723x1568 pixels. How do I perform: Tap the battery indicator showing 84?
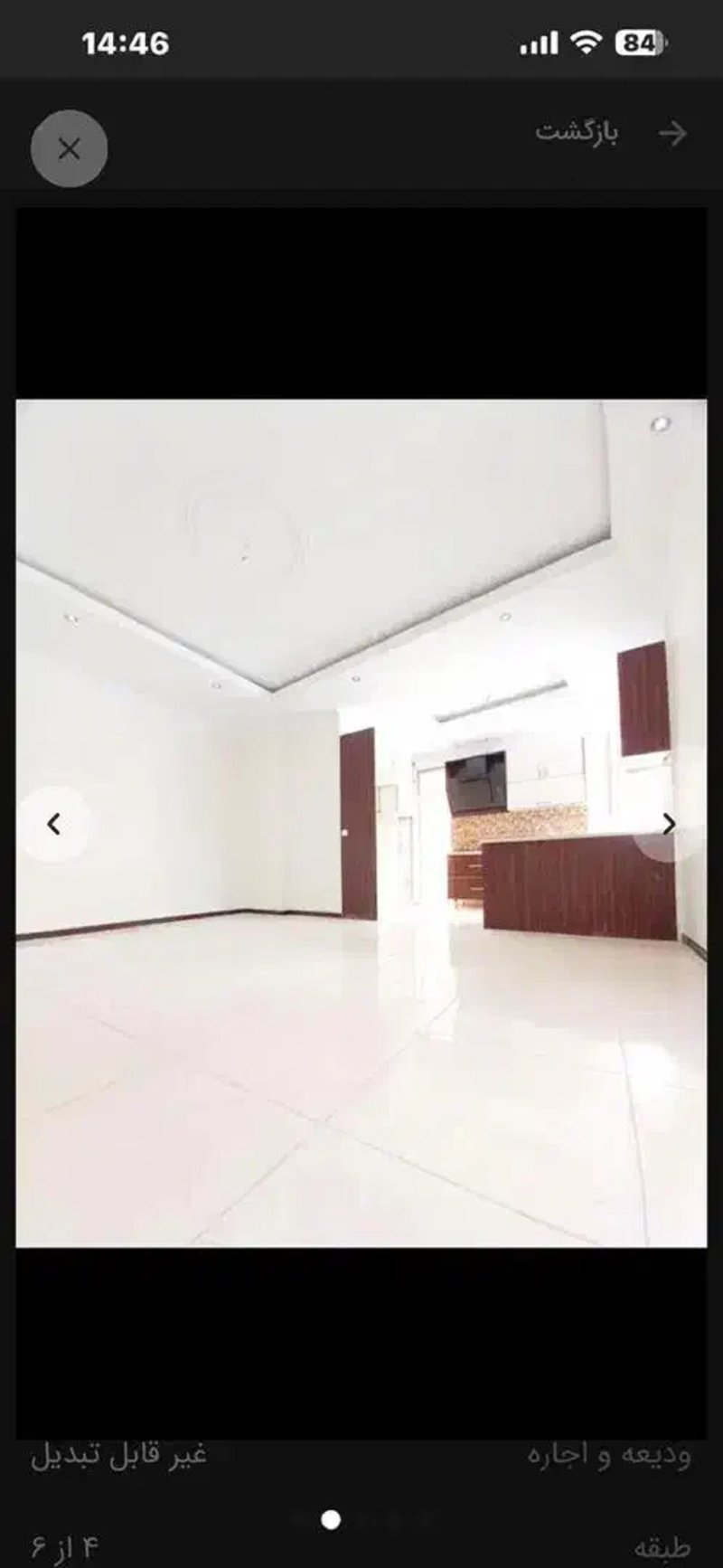(x=638, y=41)
